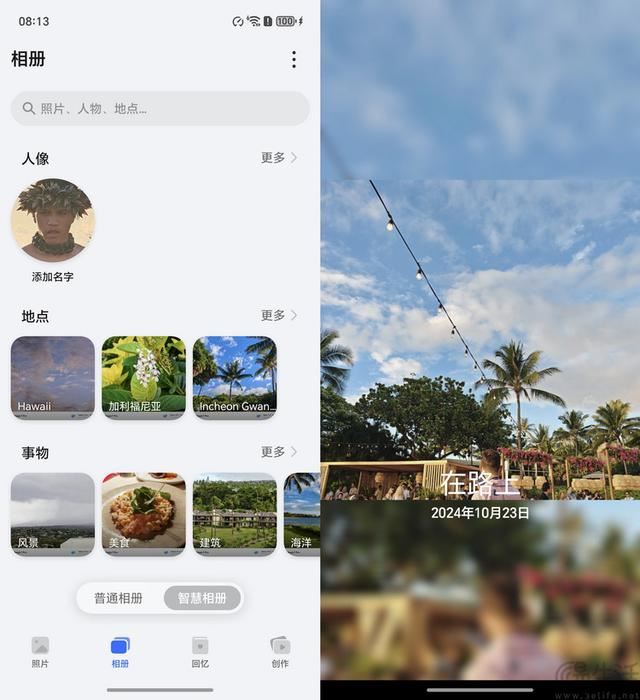Switch to 普通相册
The width and height of the screenshot is (640, 700).
tap(119, 598)
